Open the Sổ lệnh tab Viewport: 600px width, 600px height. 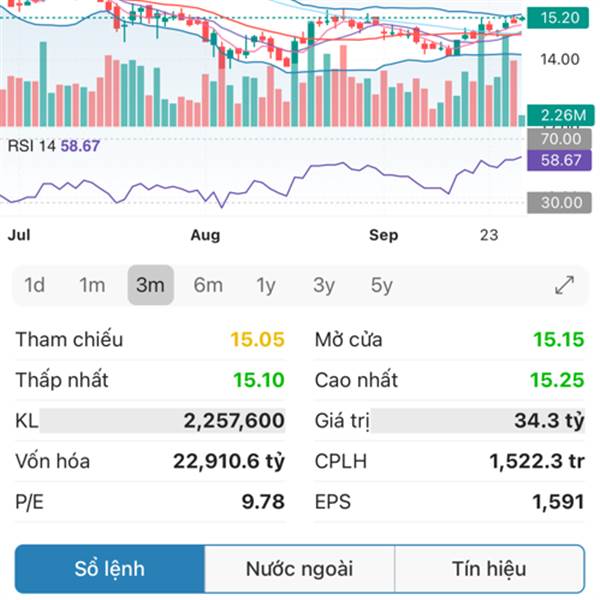[x=110, y=569]
